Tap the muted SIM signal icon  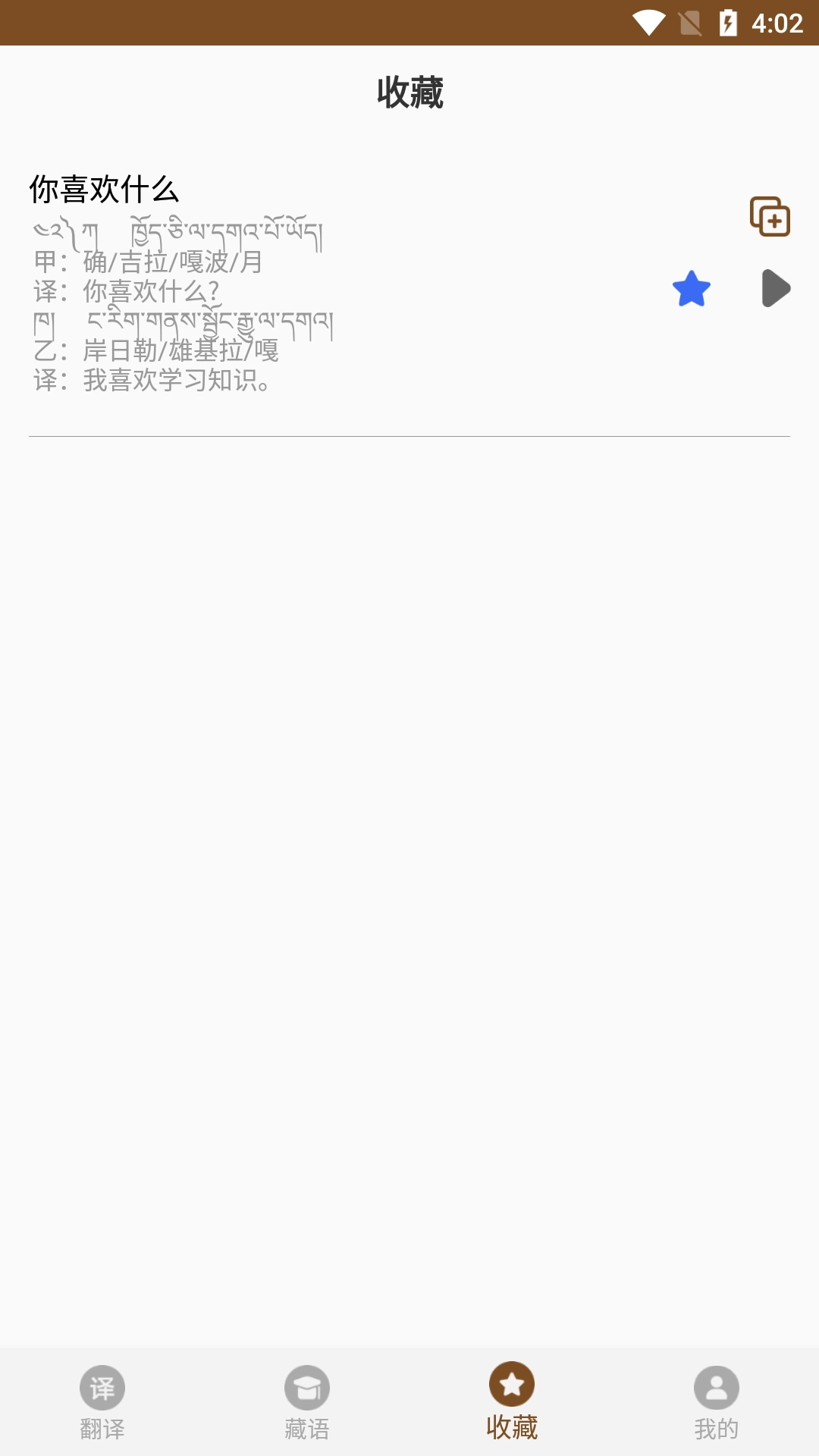tap(689, 23)
